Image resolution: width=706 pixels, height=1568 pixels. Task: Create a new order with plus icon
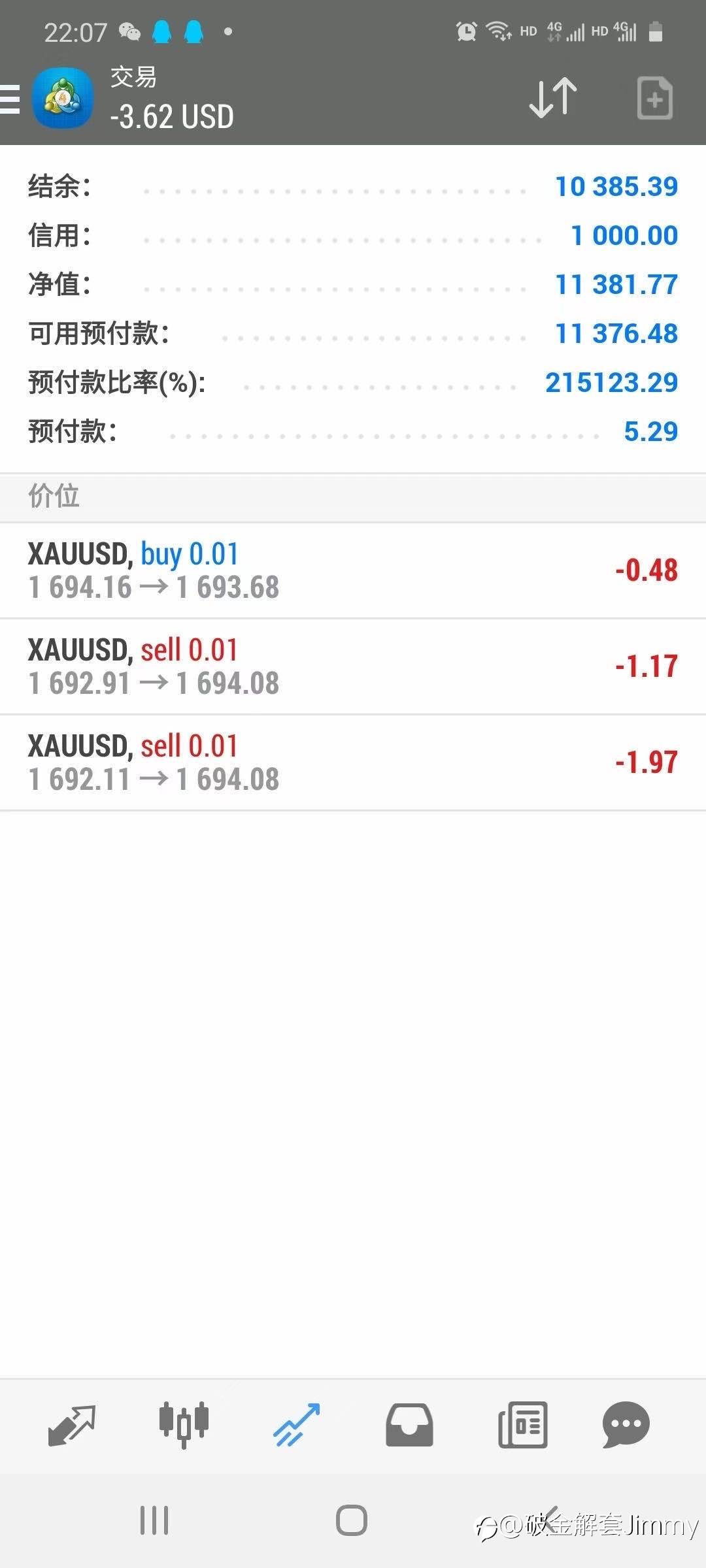click(654, 99)
